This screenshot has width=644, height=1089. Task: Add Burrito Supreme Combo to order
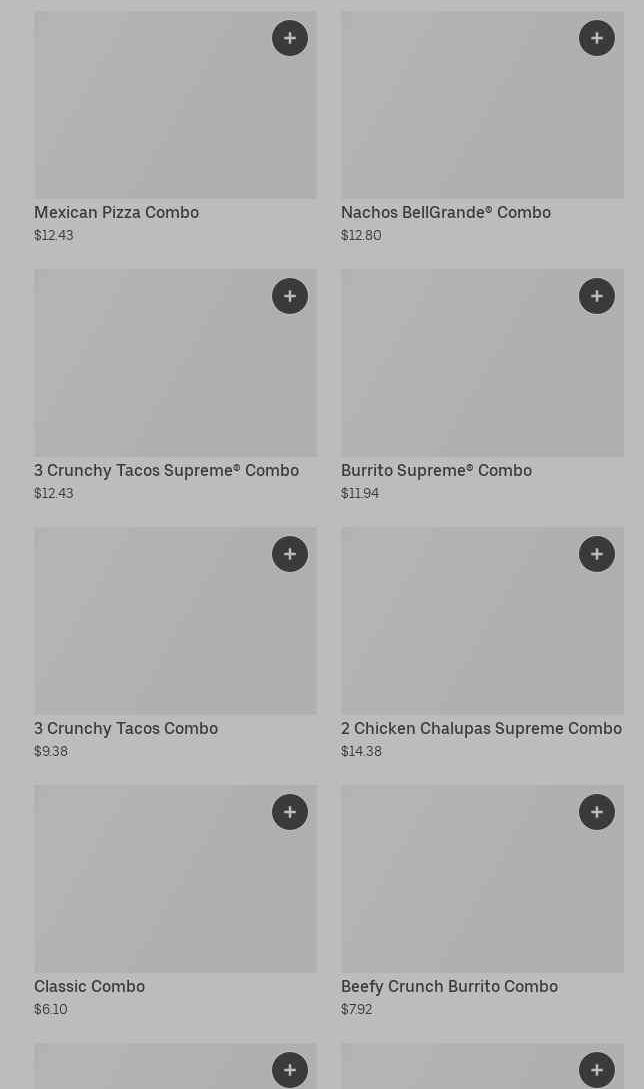click(597, 296)
